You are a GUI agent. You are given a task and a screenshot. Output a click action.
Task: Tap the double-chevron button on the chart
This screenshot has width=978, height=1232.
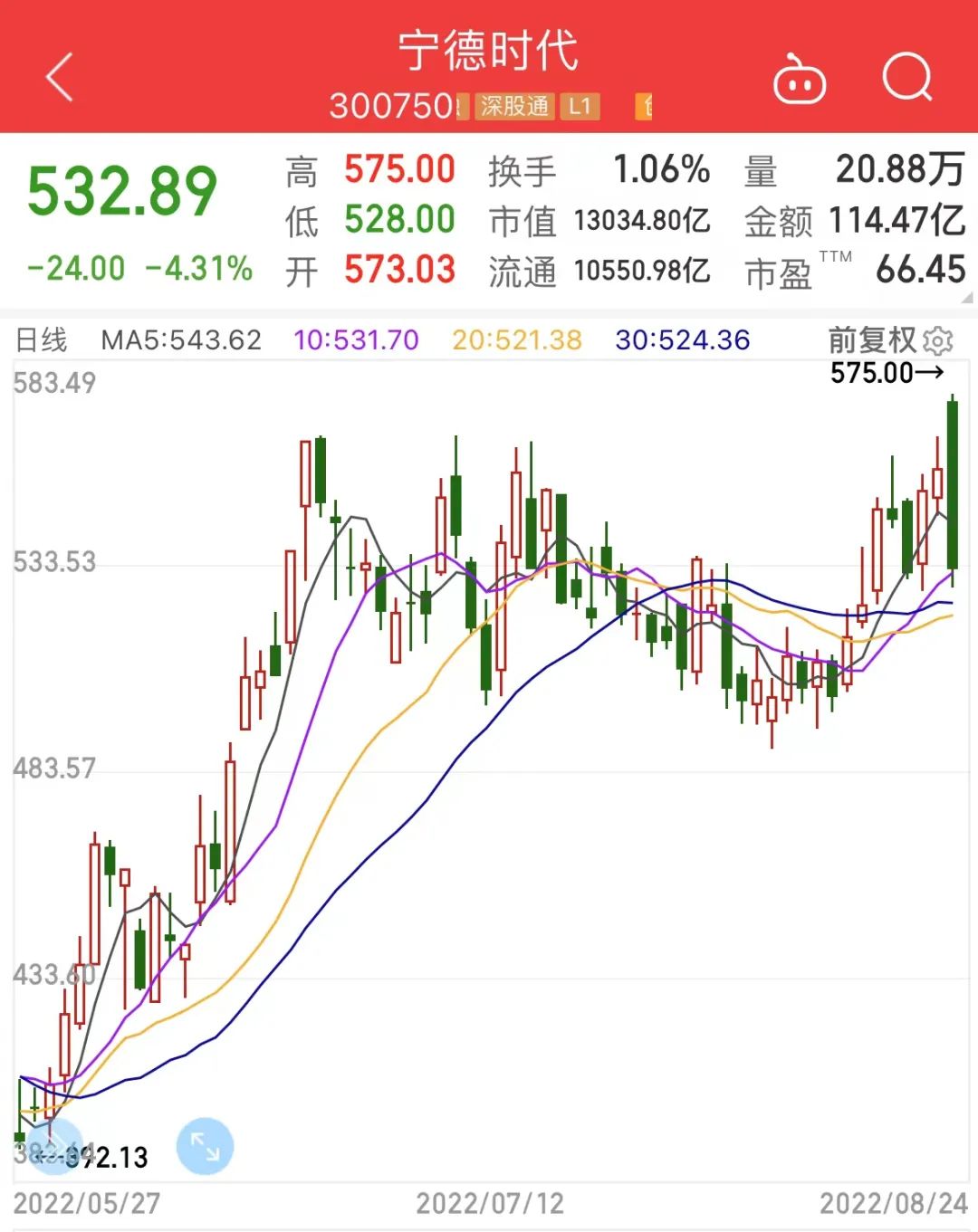pyautogui.click(x=54, y=1144)
